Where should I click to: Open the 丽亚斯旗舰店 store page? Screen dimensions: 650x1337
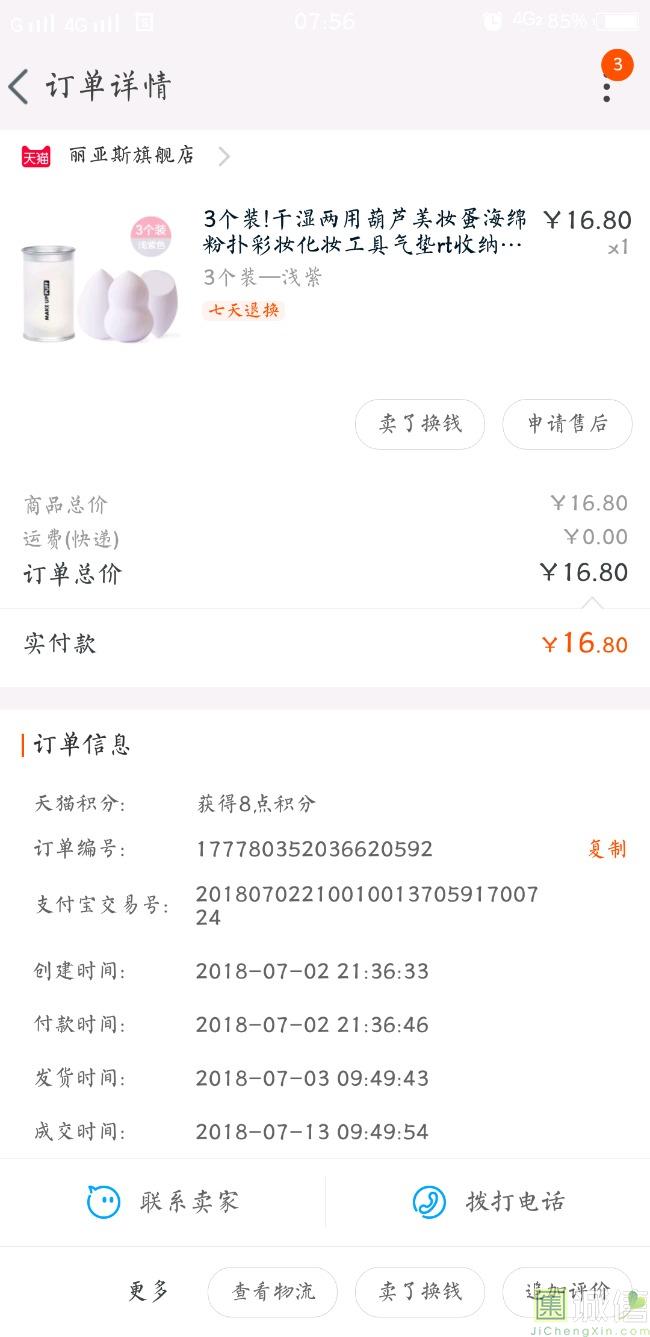coord(131,156)
